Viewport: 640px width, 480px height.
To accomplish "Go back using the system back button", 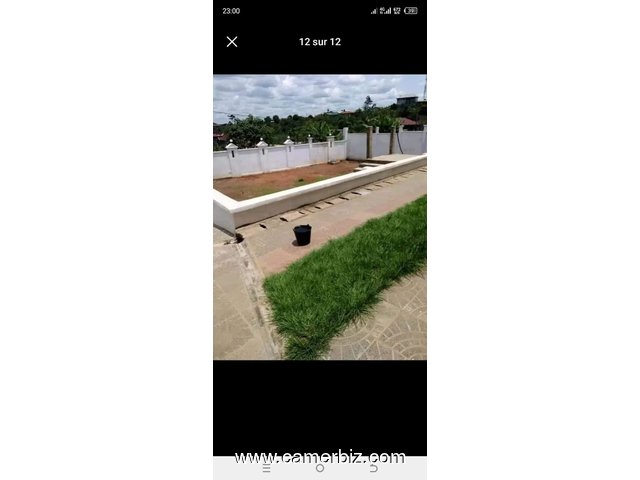I will tap(373, 468).
